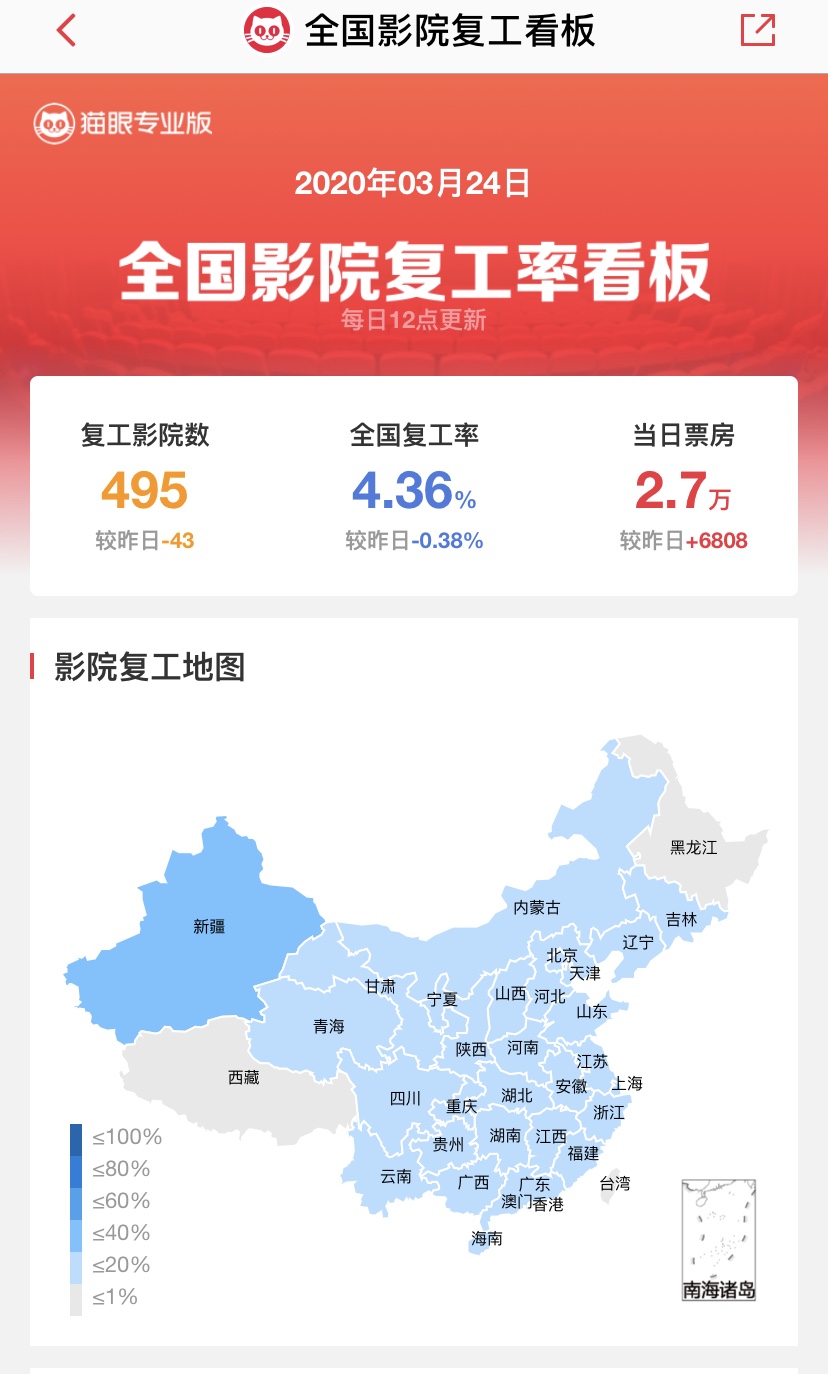Go back using the red arrow

[66, 31]
